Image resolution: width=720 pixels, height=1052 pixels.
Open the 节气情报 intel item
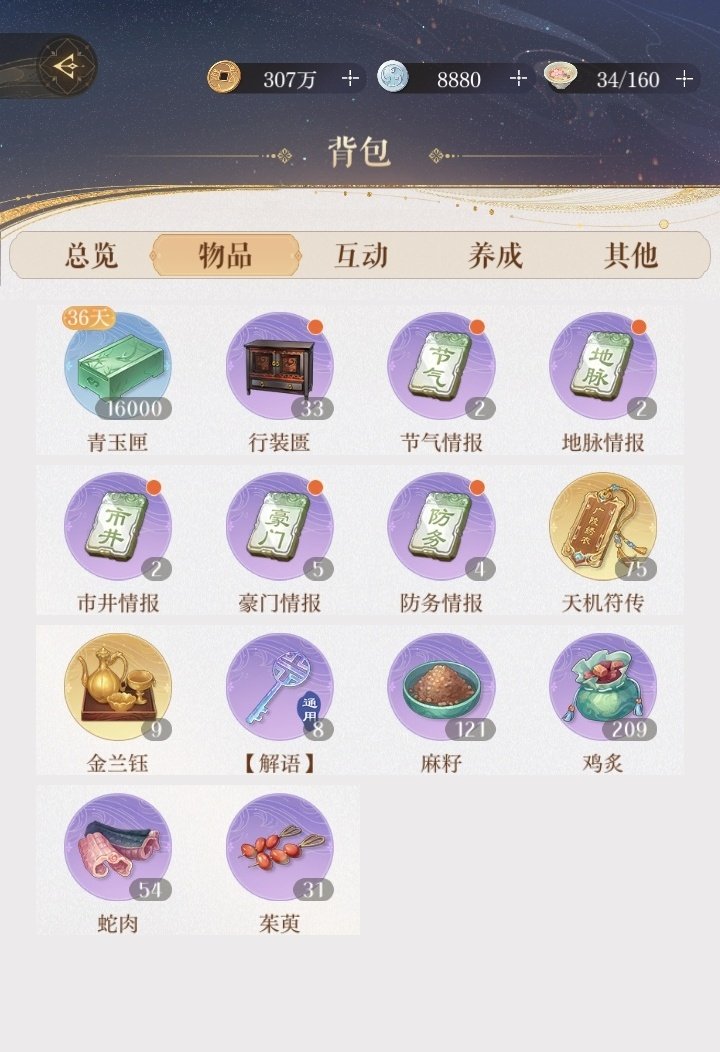coord(439,370)
